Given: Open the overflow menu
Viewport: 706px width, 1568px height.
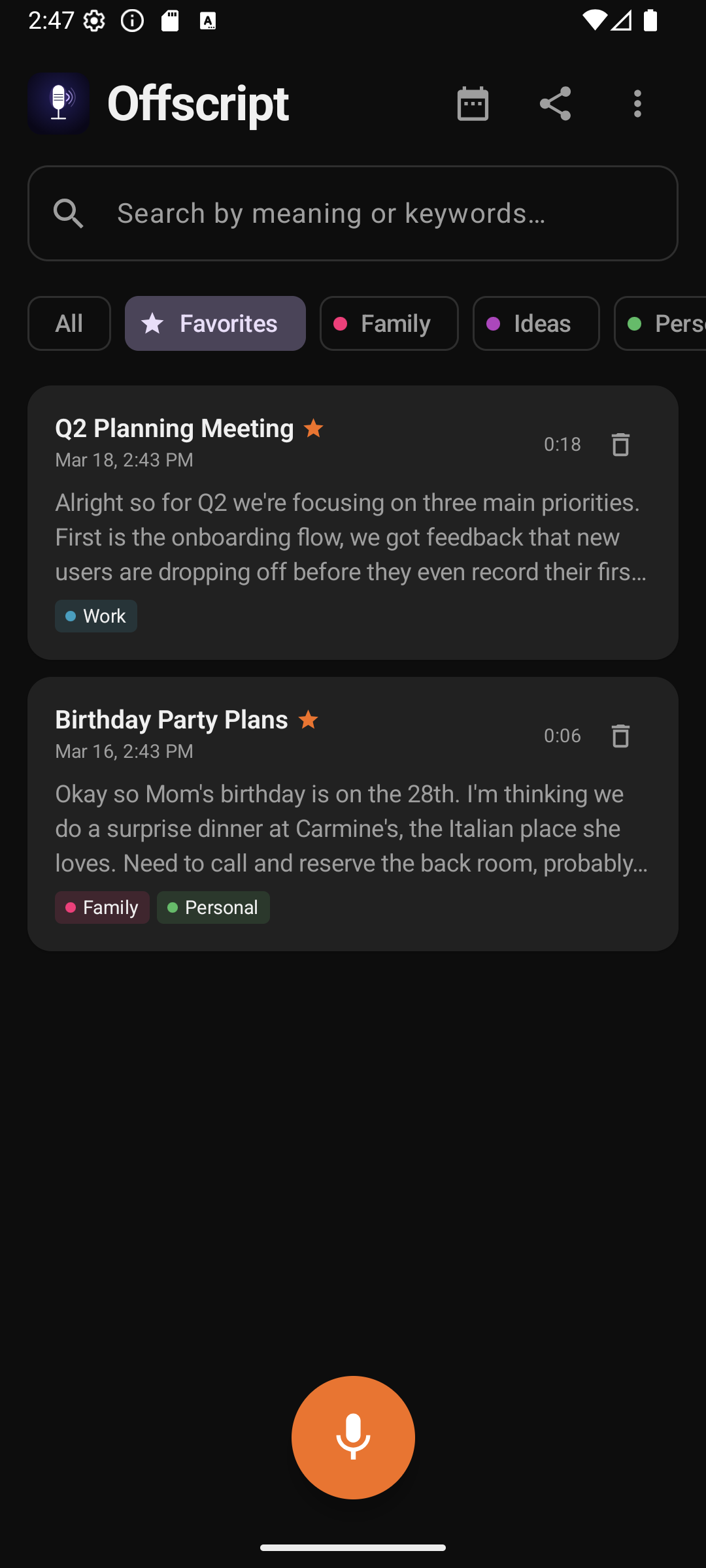Looking at the screenshot, I should click(637, 104).
